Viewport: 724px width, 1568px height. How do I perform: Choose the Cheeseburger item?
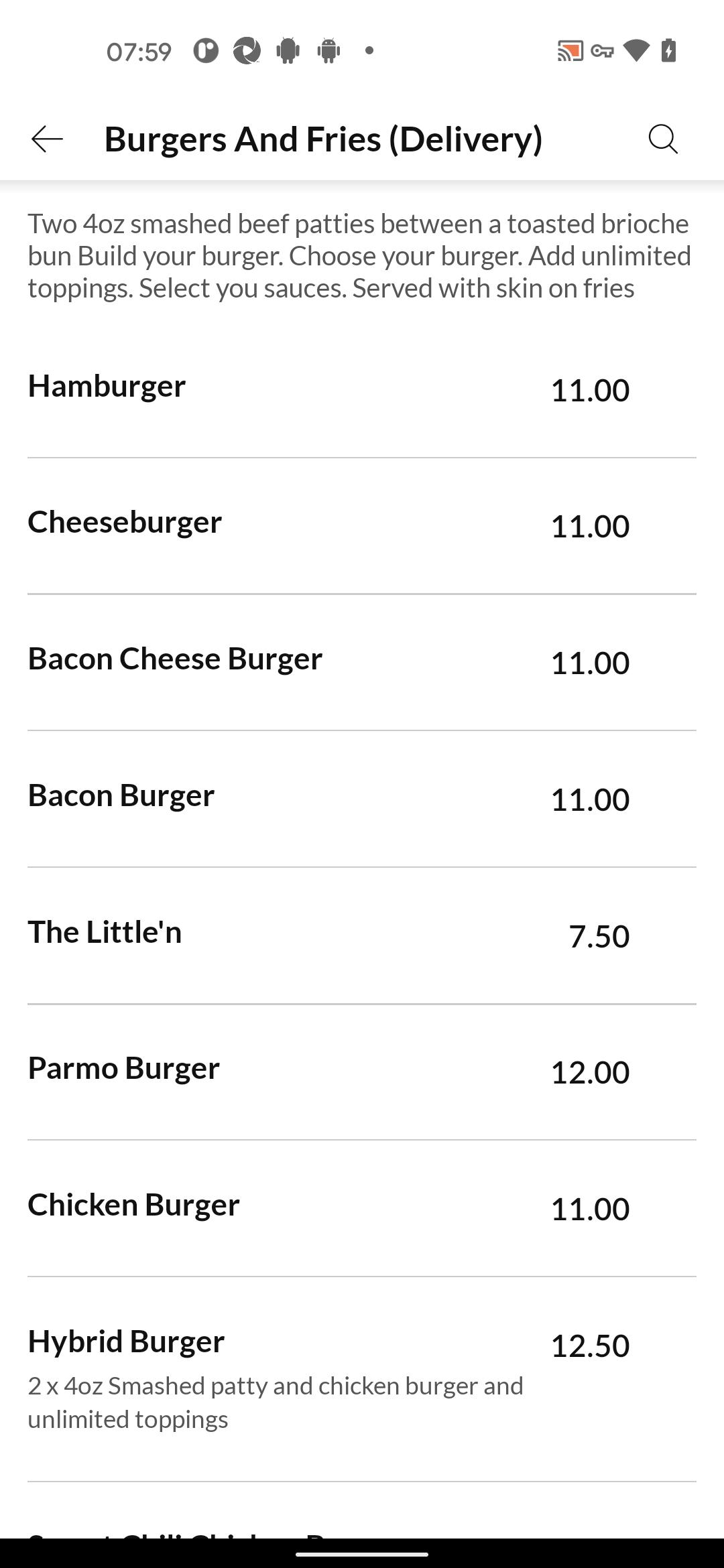pyautogui.click(x=362, y=526)
